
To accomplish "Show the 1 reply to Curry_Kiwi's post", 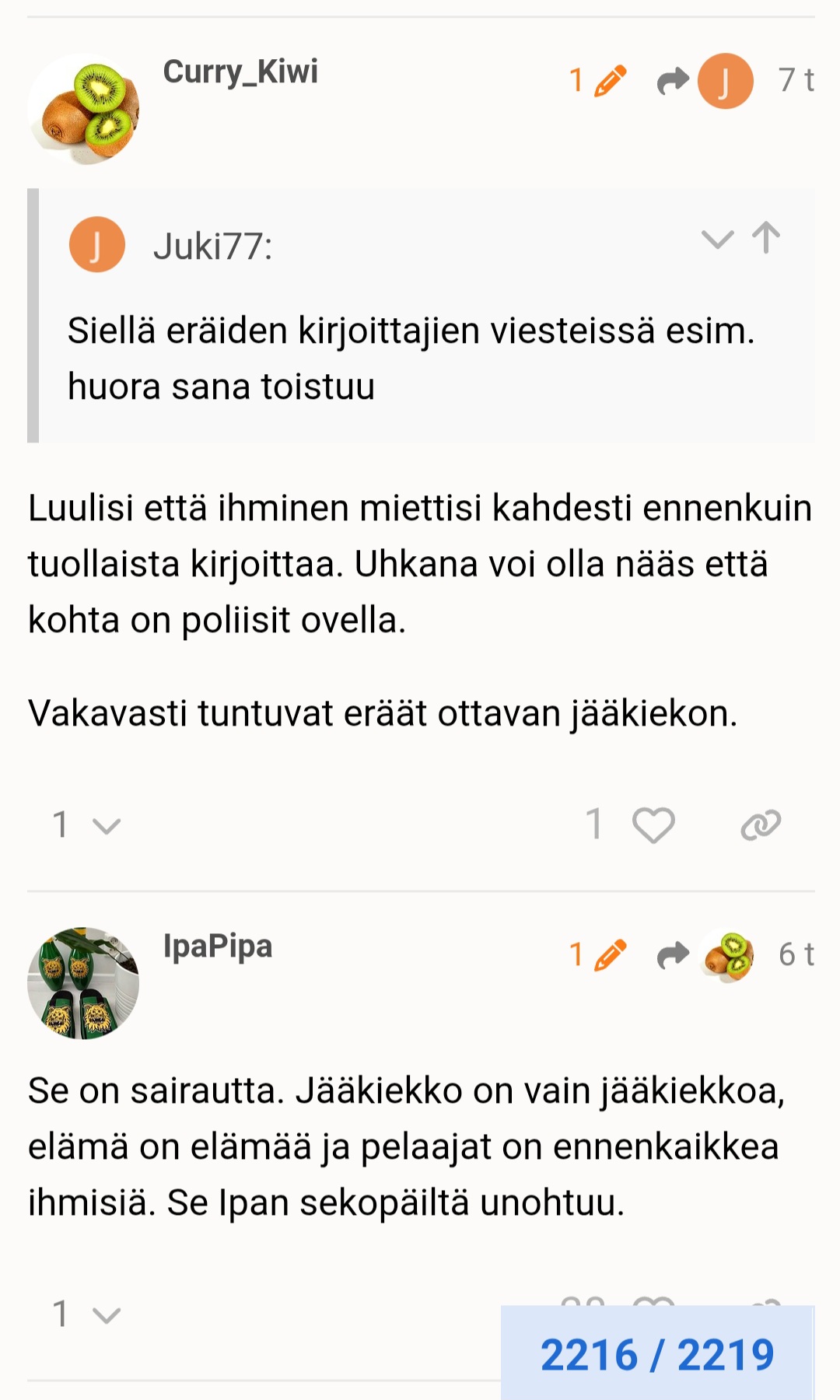I will [x=86, y=824].
